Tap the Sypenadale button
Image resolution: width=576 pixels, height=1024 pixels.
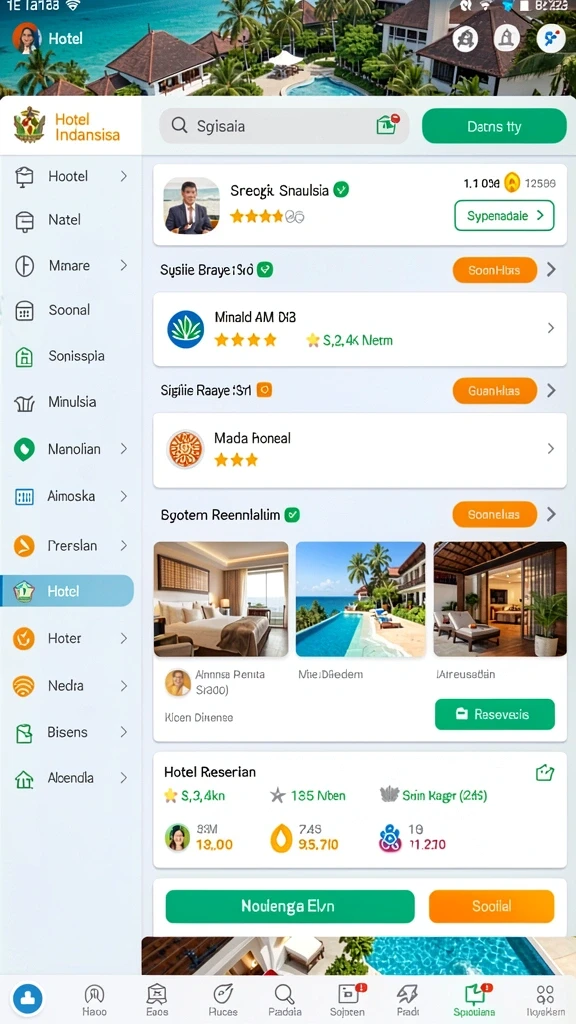coord(504,216)
